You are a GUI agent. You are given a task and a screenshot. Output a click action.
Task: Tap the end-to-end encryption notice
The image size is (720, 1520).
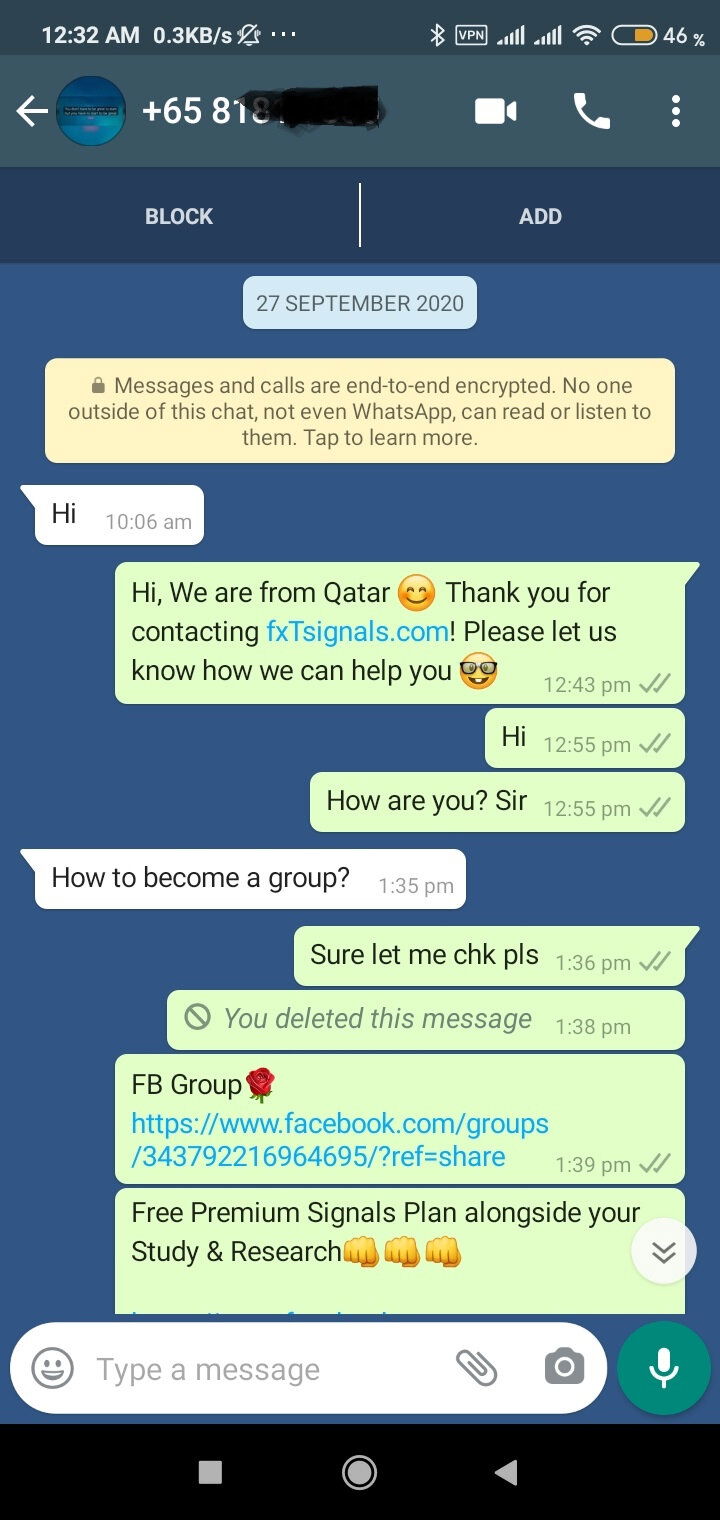pyautogui.click(x=360, y=411)
